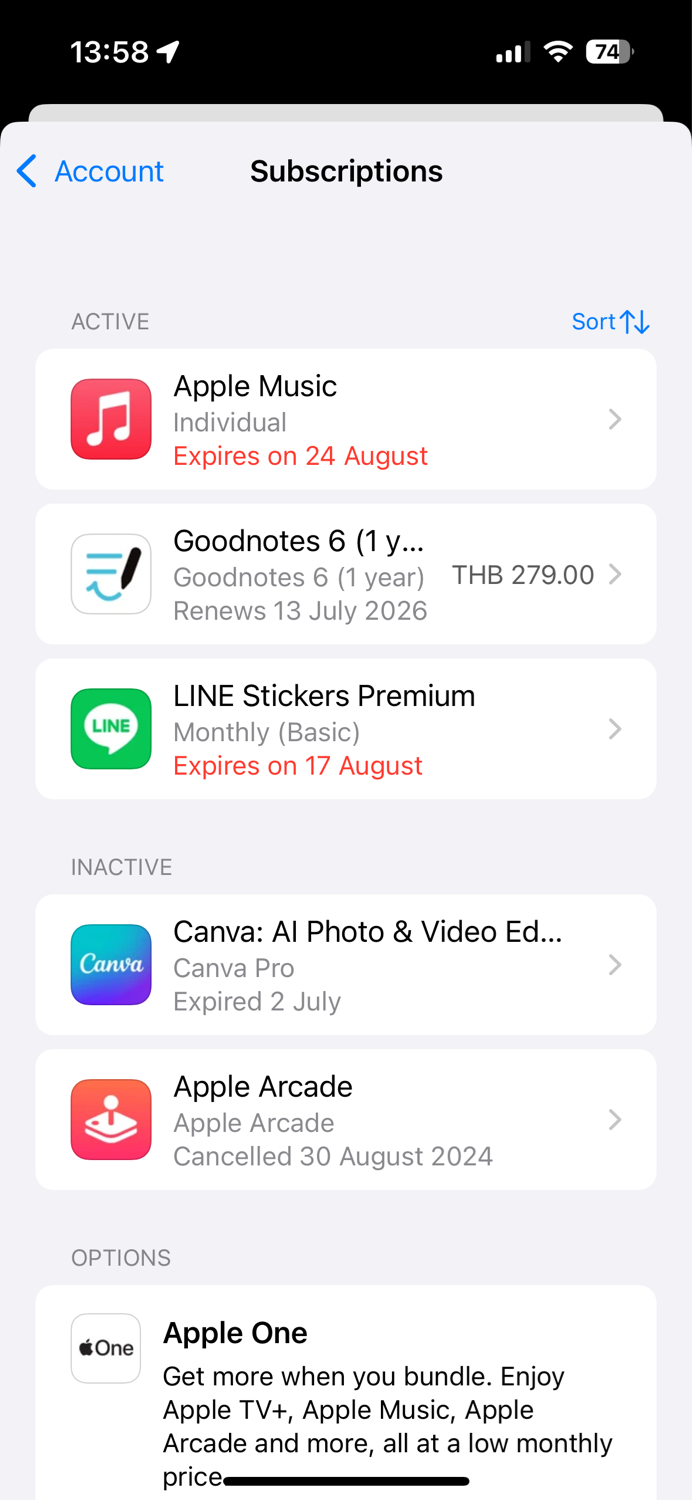692x1500 pixels.
Task: View the cancelled Apple Arcade subscription
Action: [346, 1120]
